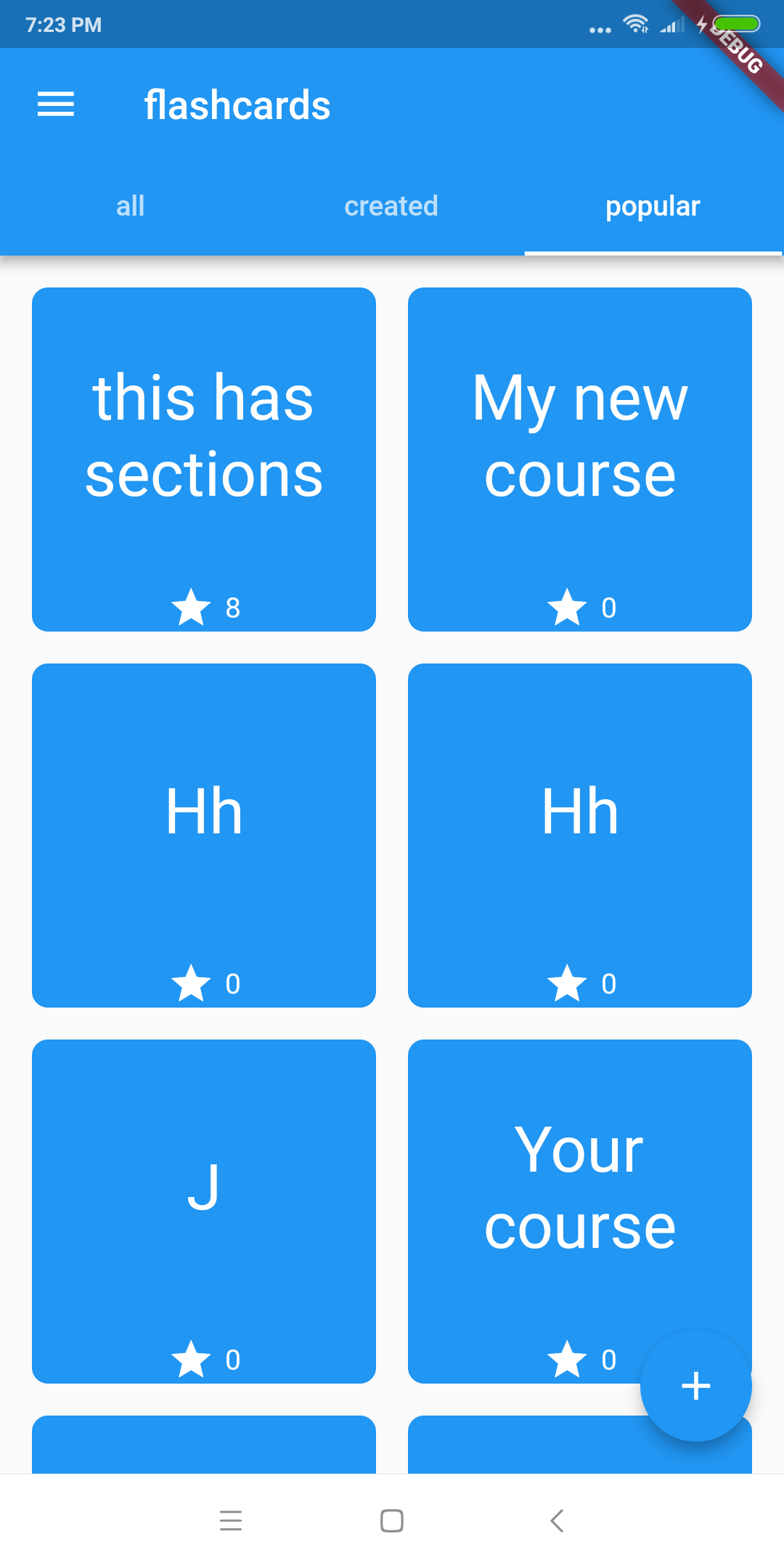This screenshot has height=1568, width=784.
Task: Go to the home screen
Action: point(392,1521)
